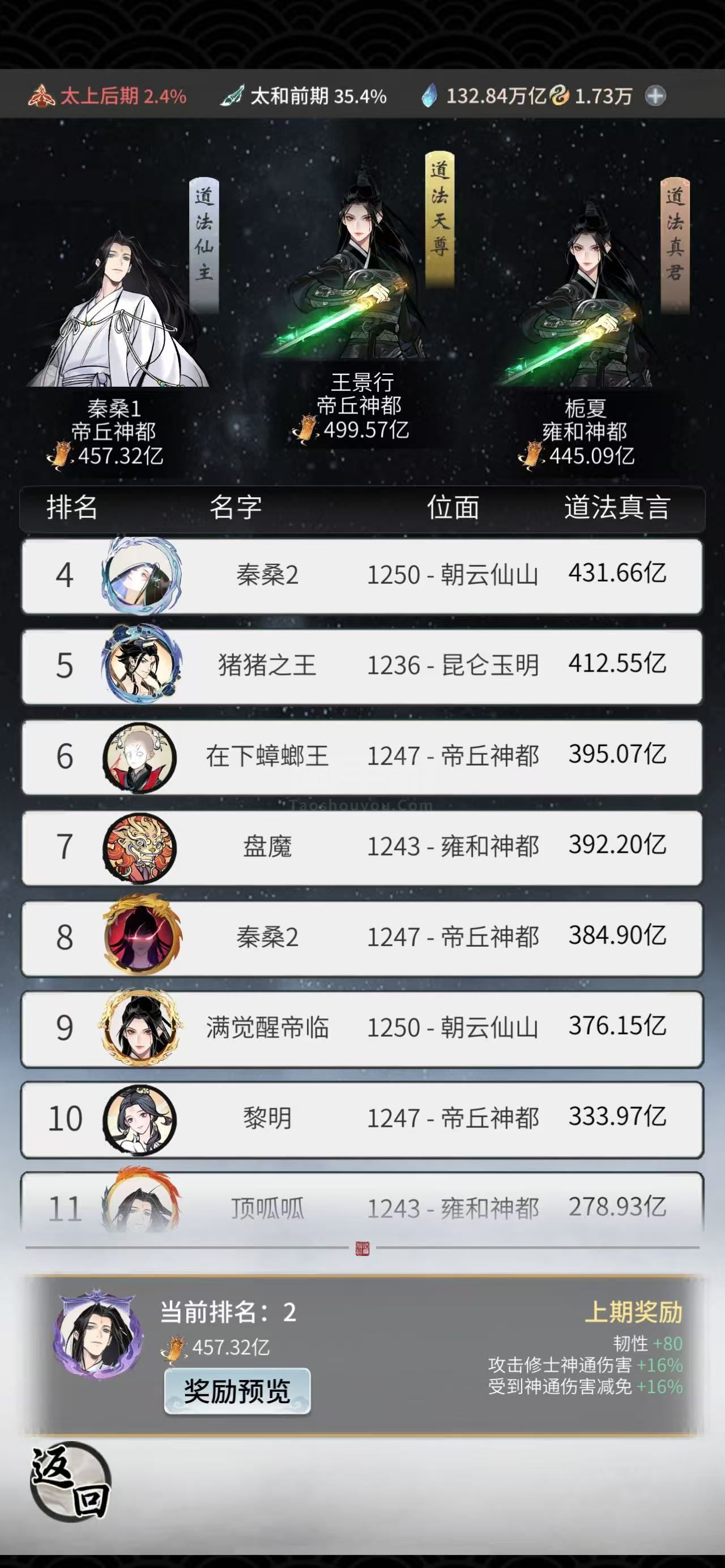725x1568 pixels.
Task: Open rank 8 player 秦桑2's row
Action: [362, 937]
